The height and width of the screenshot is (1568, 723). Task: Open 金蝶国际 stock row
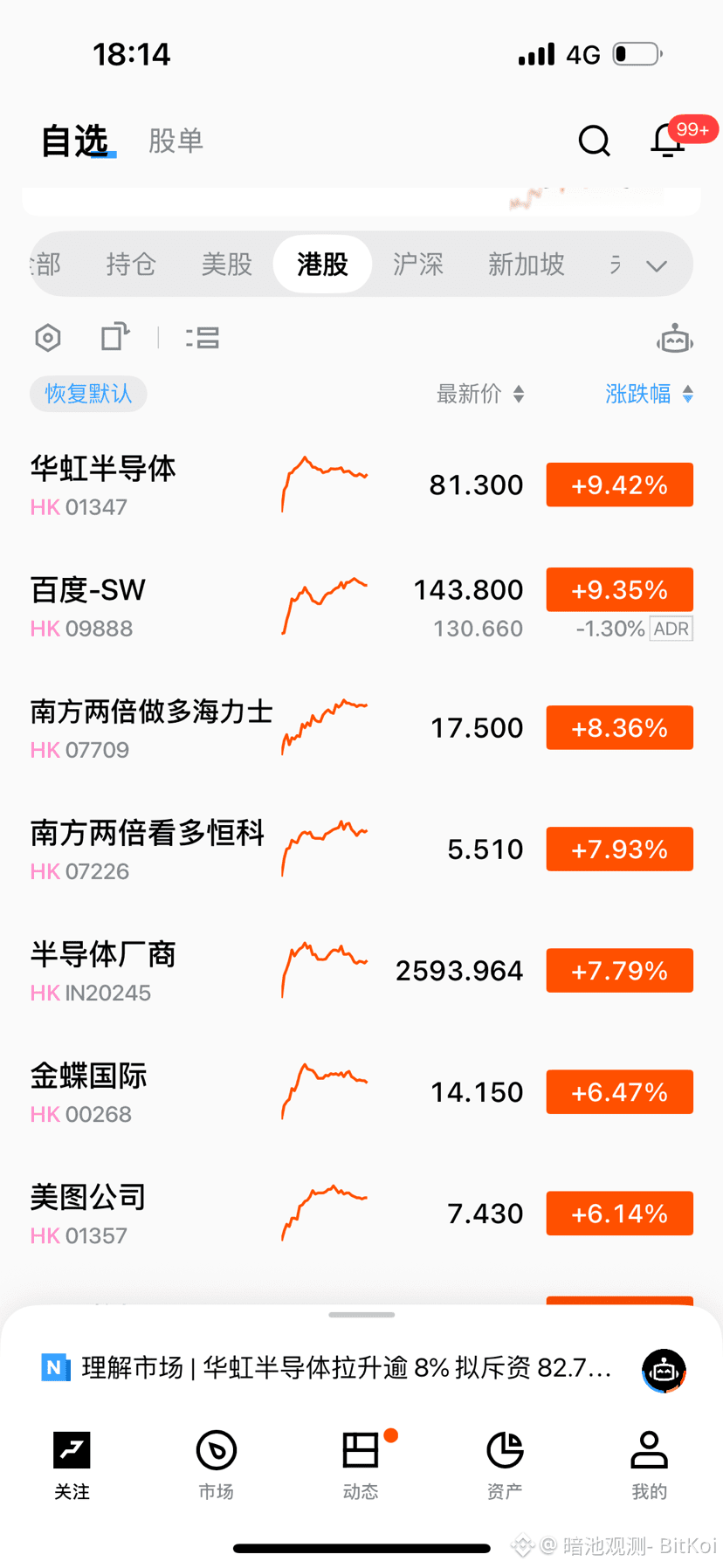pos(361,1092)
